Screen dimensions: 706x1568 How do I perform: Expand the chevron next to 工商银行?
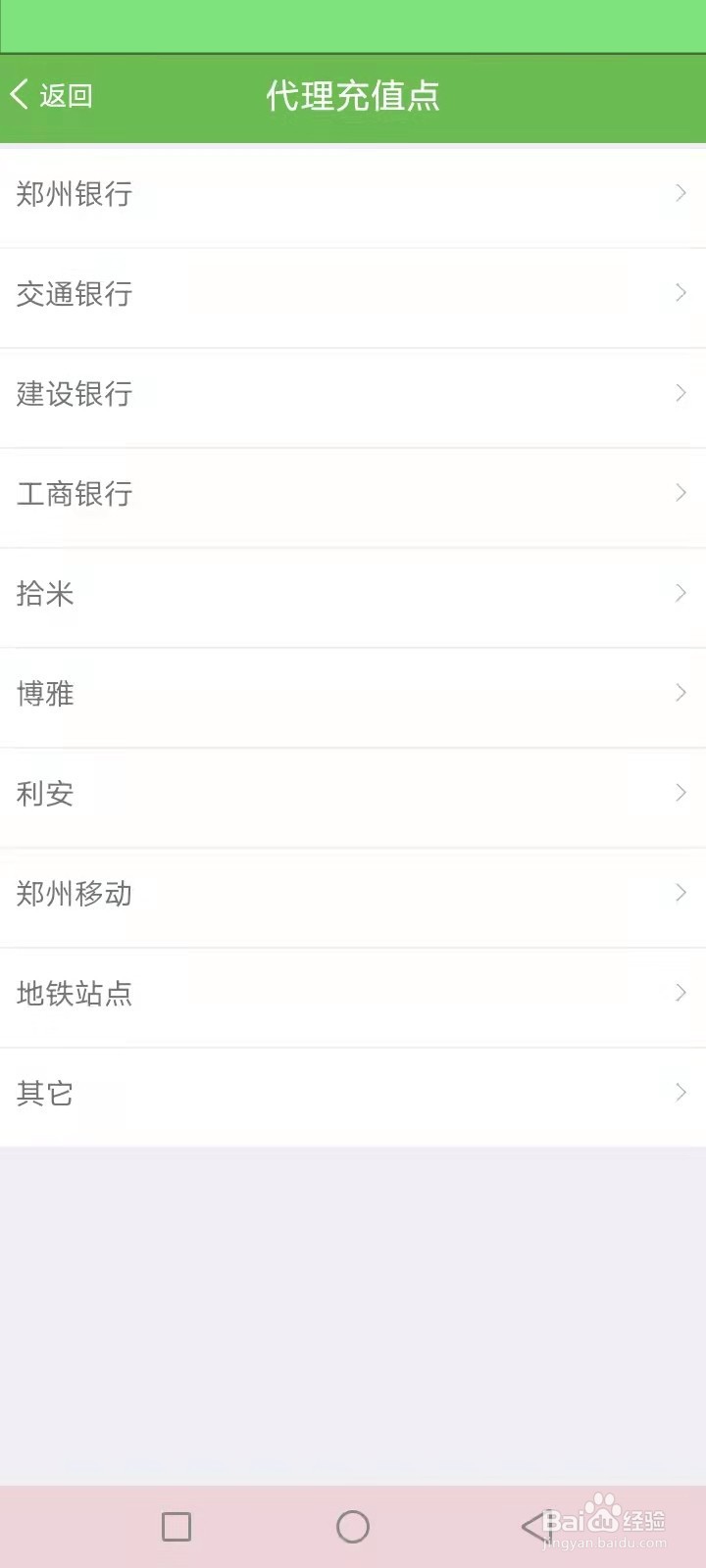click(x=681, y=493)
